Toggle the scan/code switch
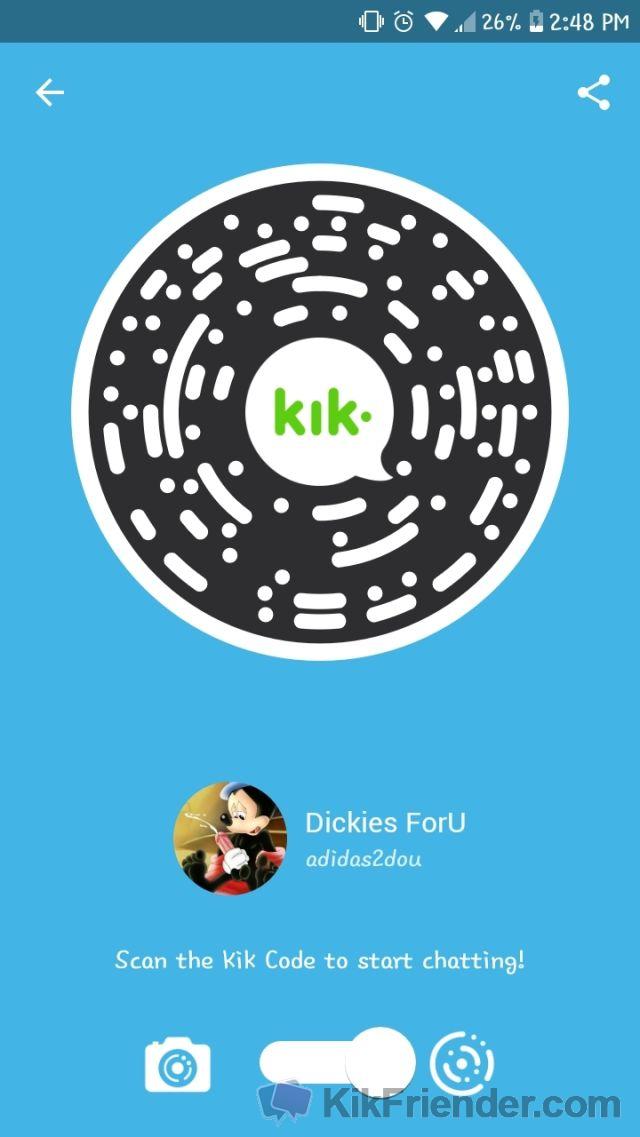The image size is (640, 1137). [x=337, y=1062]
